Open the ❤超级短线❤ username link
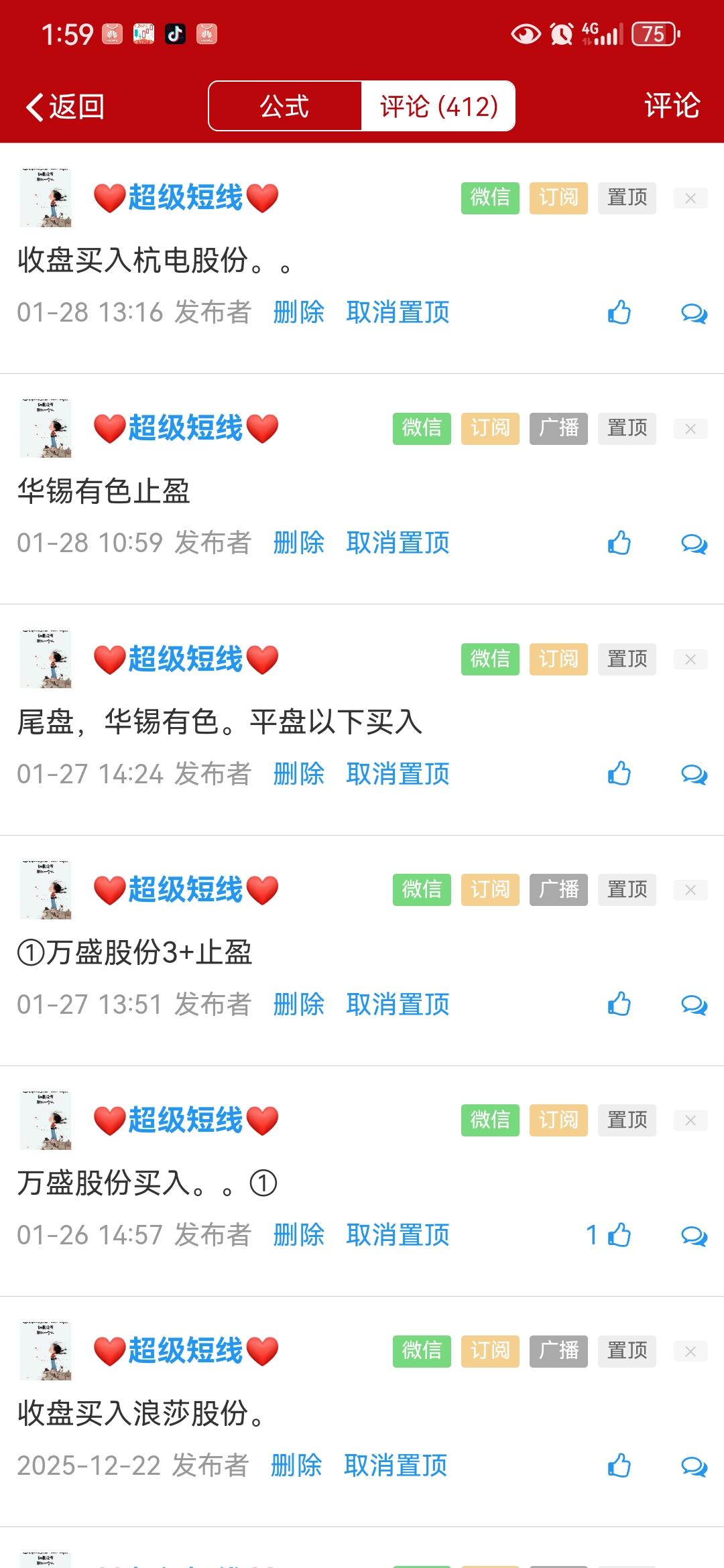Viewport: 724px width, 1568px height. [x=184, y=198]
